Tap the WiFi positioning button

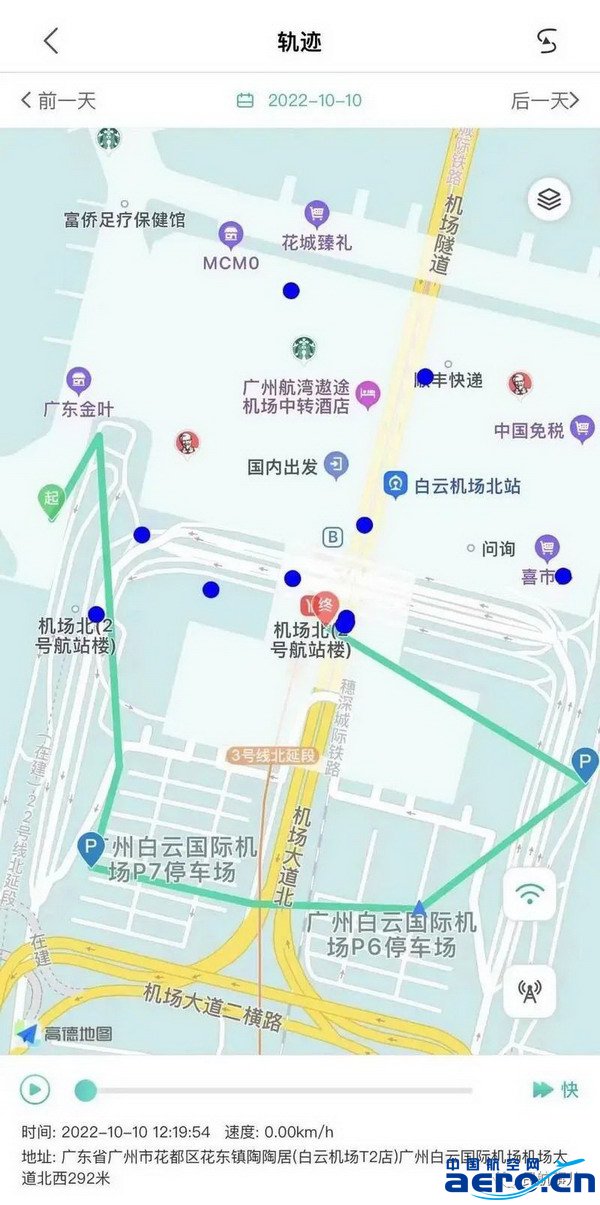pyautogui.click(x=529, y=893)
